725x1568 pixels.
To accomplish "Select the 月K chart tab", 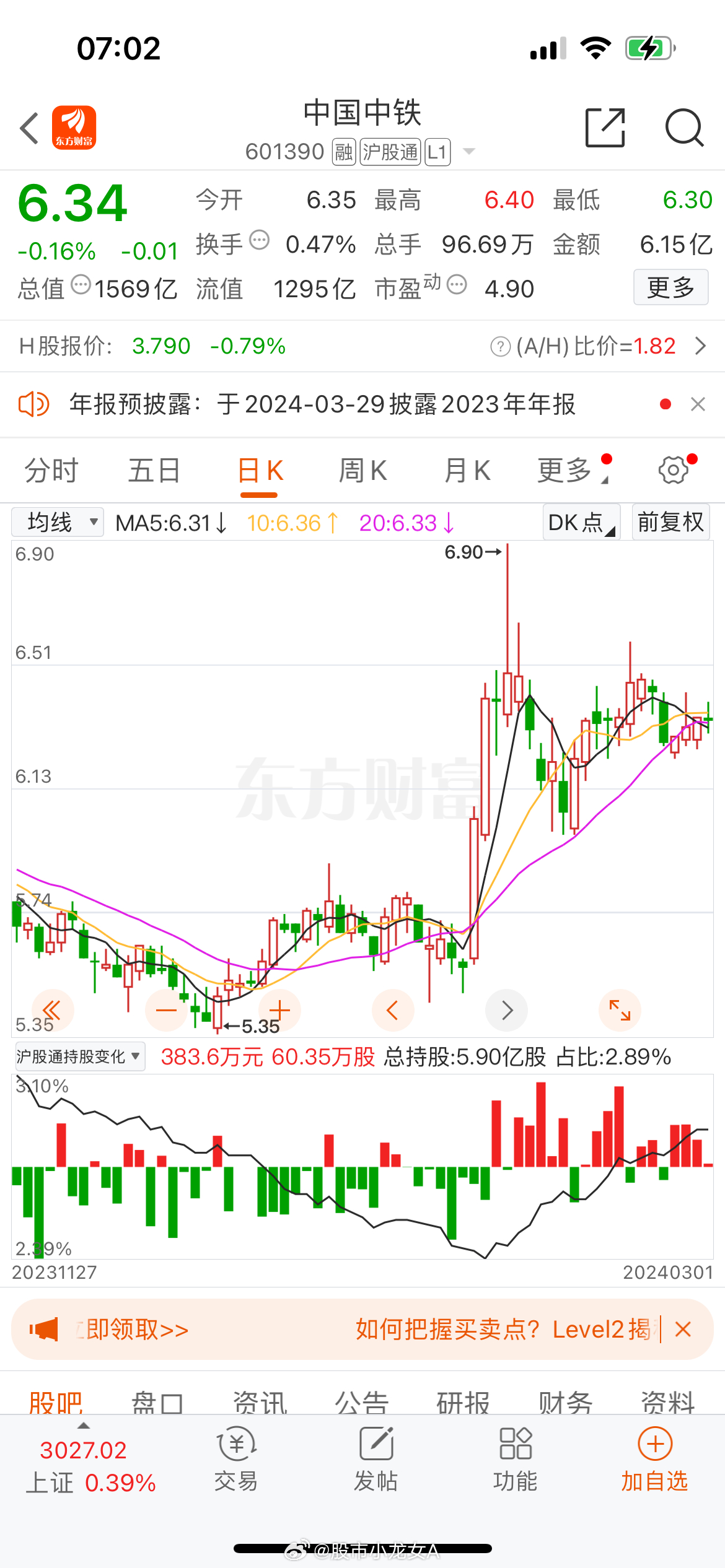I will 467,471.
